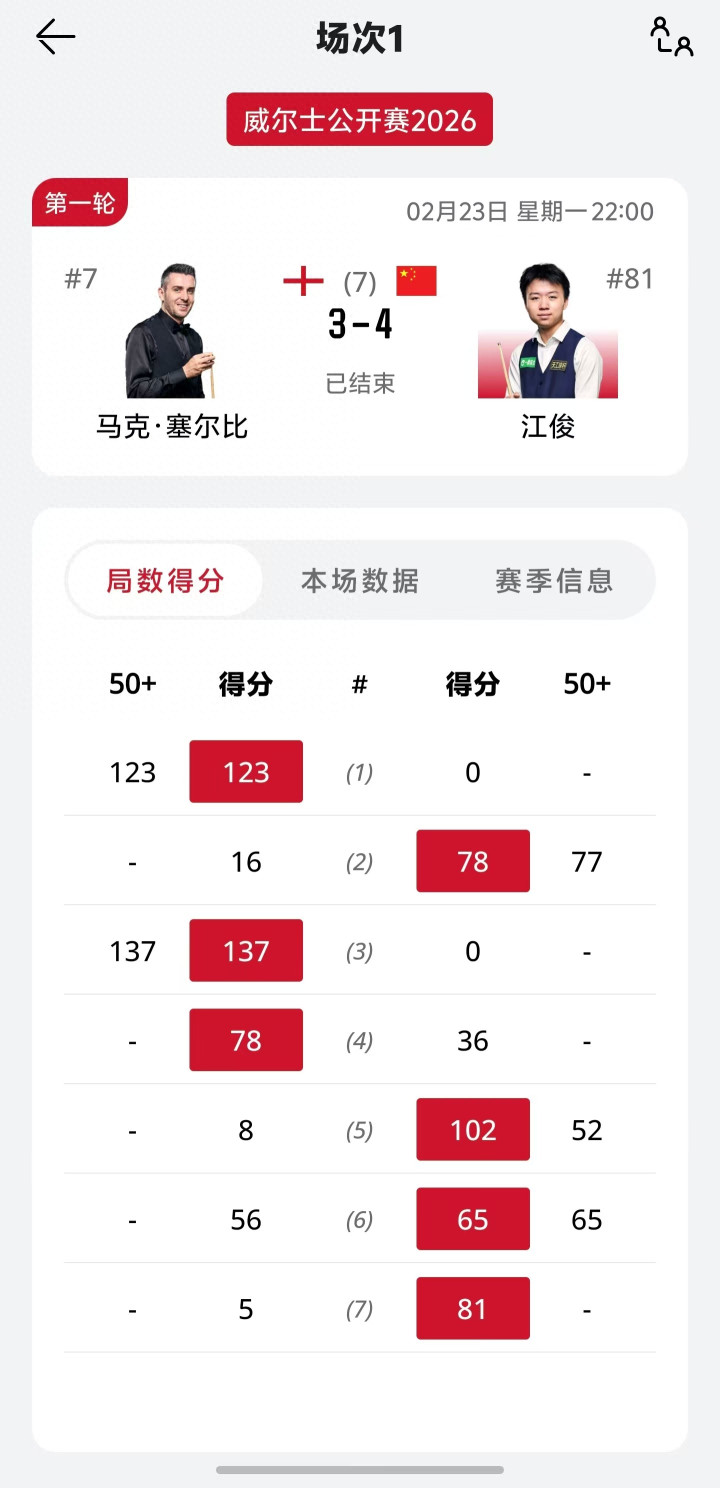Switch to the 本场数据 tab
720x1488 pixels.
point(360,581)
